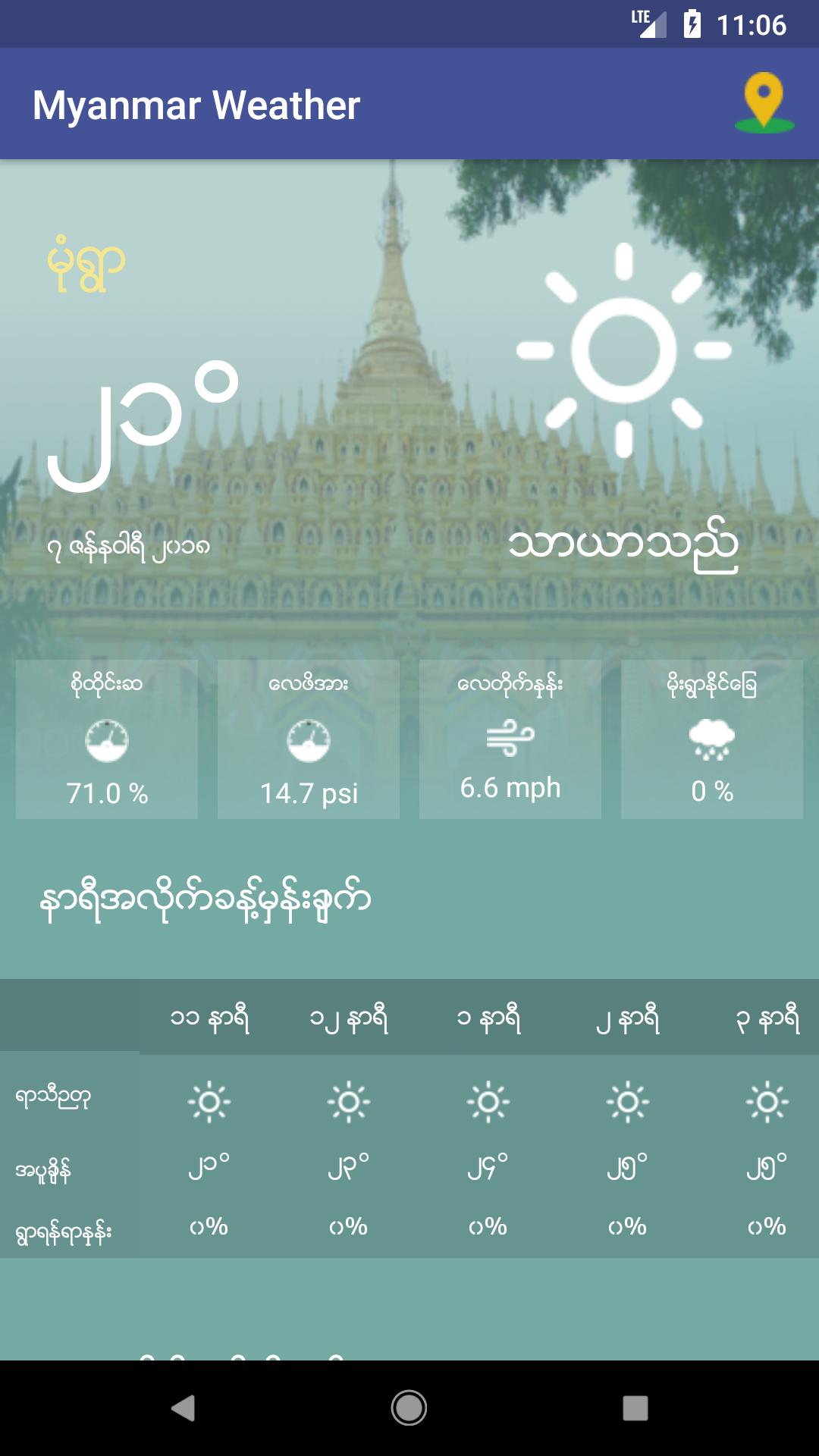Viewport: 819px width, 1456px height.
Task: Click the humidity gauge icon above 71.0 %
Action: click(x=107, y=739)
